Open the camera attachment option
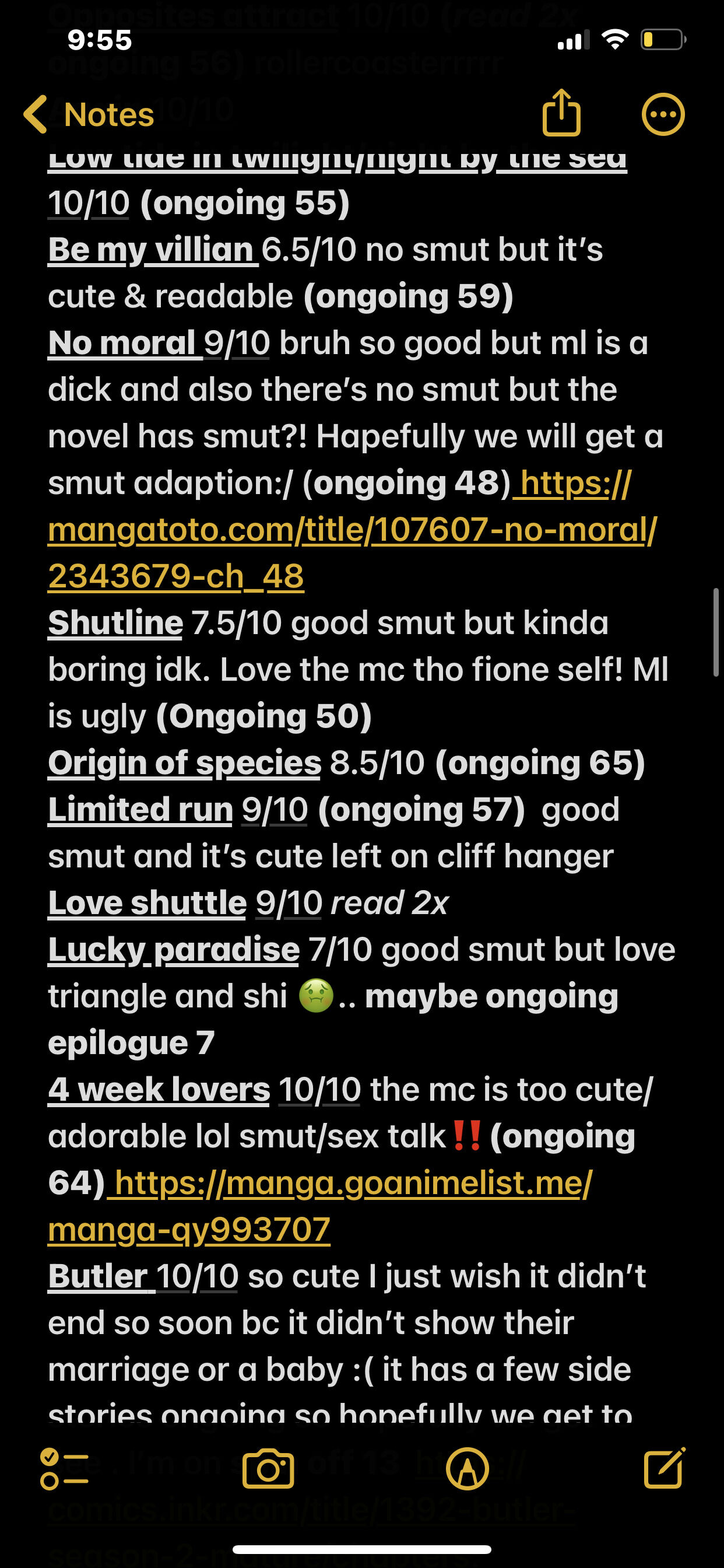The image size is (724, 1568). [268, 1469]
